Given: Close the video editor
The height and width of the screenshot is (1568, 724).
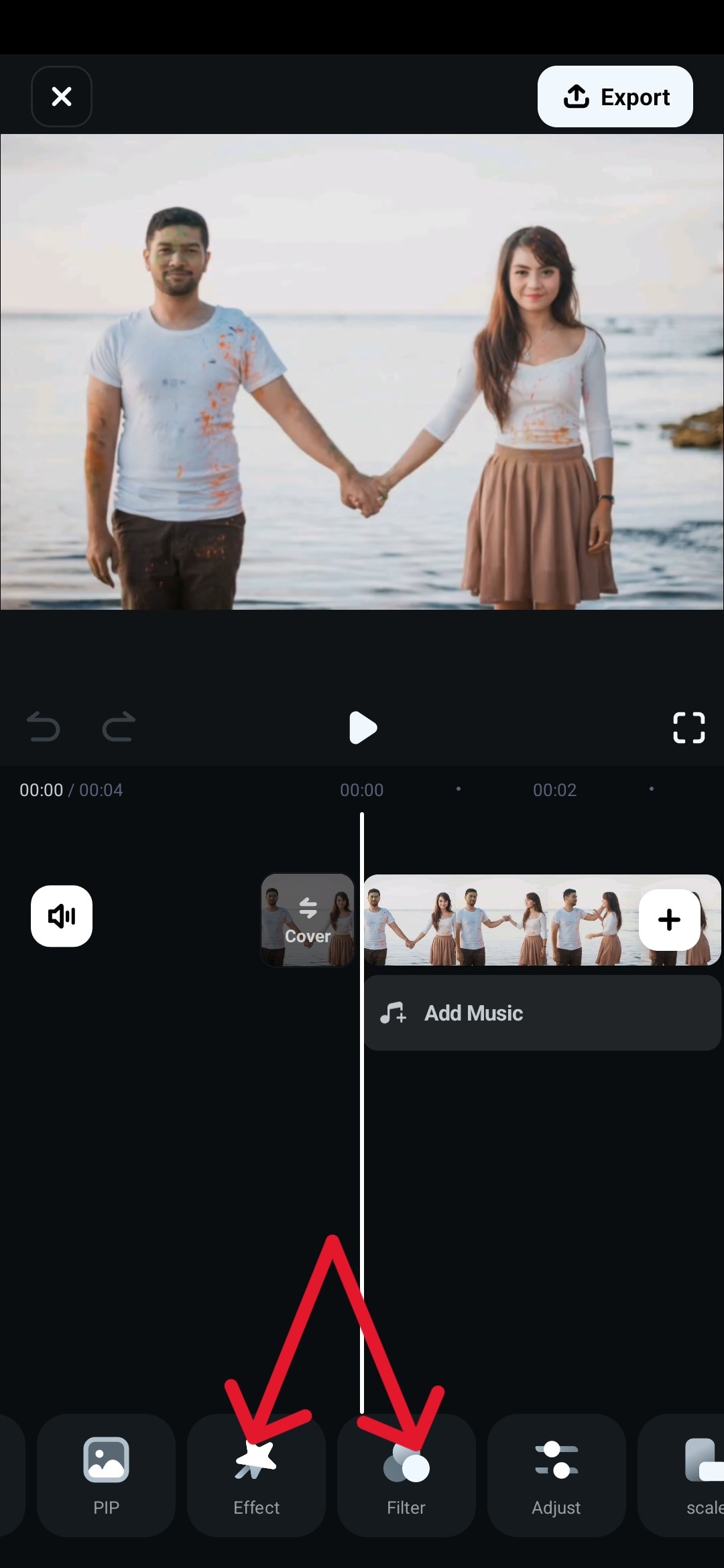Looking at the screenshot, I should point(62,96).
